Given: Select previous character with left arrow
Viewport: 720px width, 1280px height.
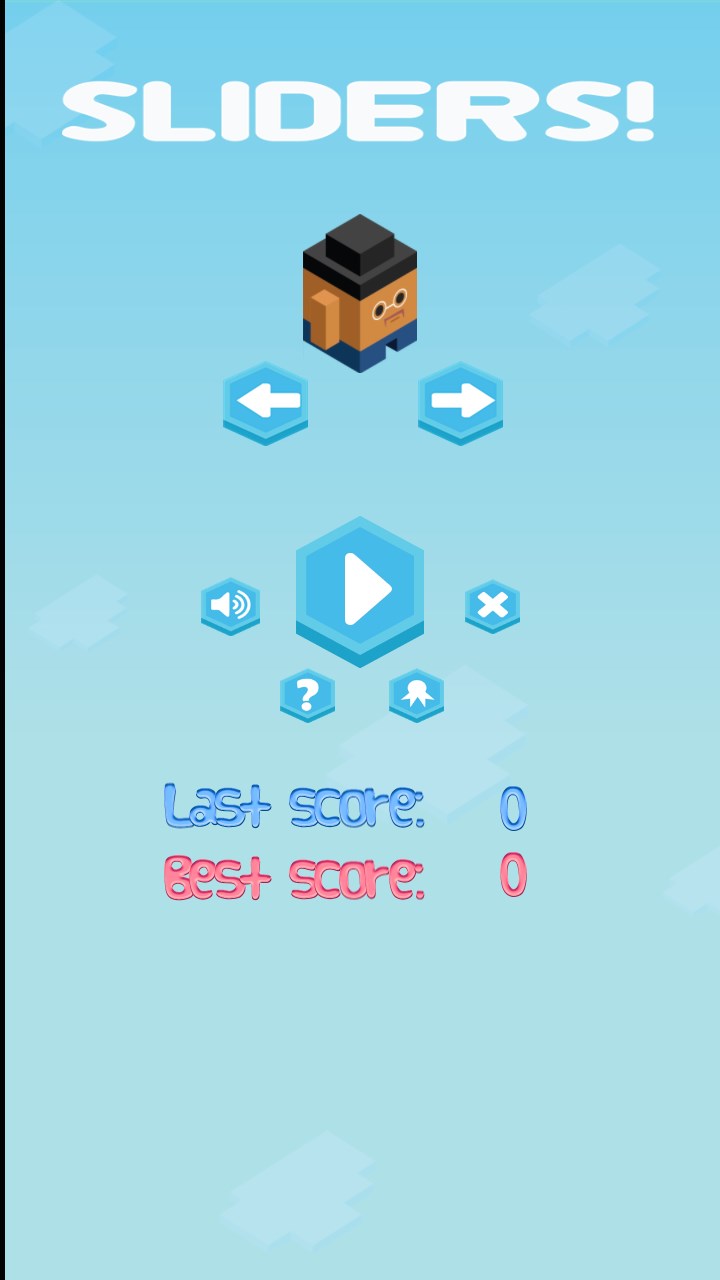Looking at the screenshot, I should (x=265, y=401).
